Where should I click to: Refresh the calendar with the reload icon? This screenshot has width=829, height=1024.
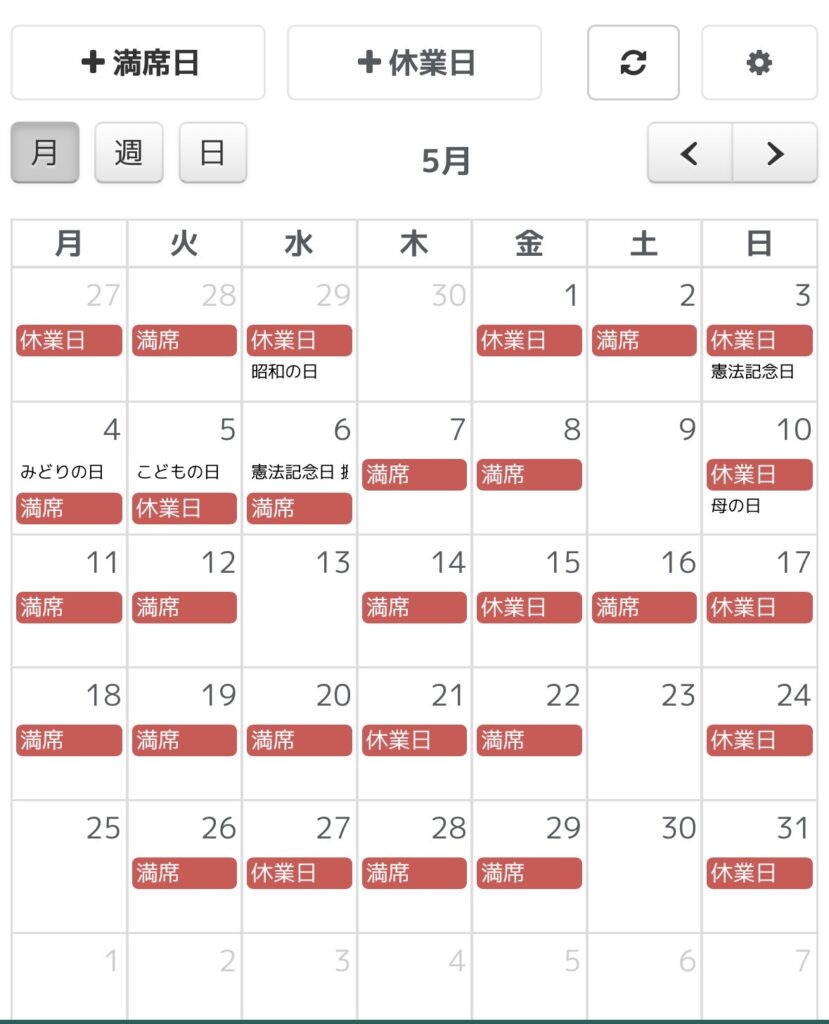pyautogui.click(x=633, y=63)
